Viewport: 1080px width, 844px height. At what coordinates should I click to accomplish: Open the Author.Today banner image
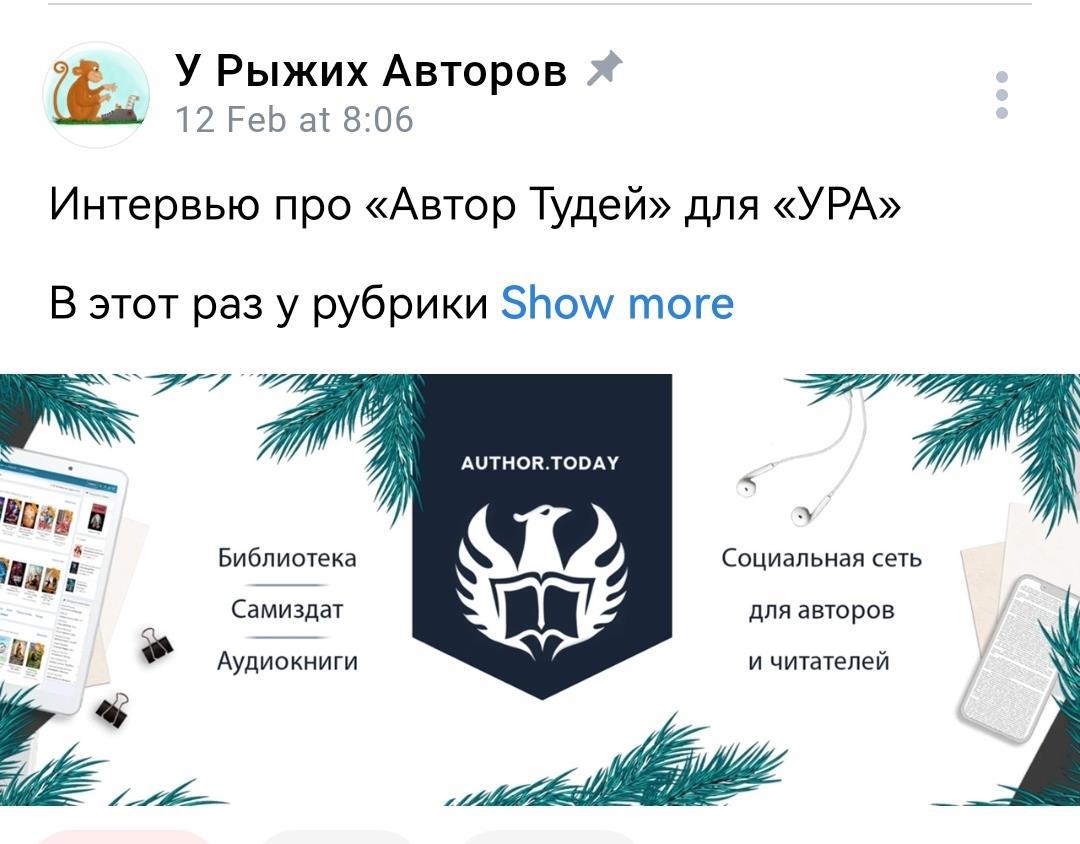[x=540, y=590]
